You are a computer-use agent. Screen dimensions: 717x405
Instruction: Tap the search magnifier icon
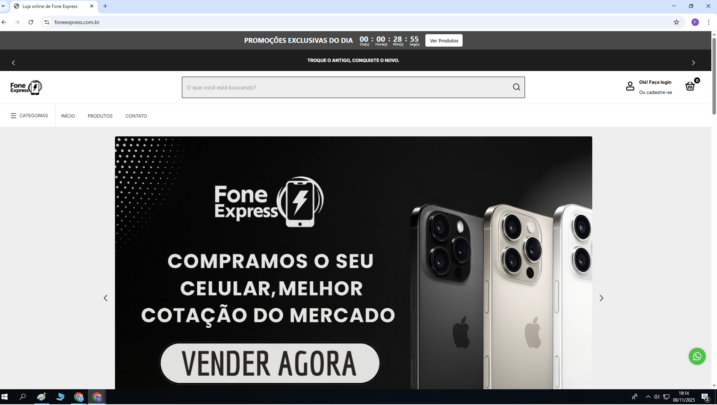pos(516,87)
